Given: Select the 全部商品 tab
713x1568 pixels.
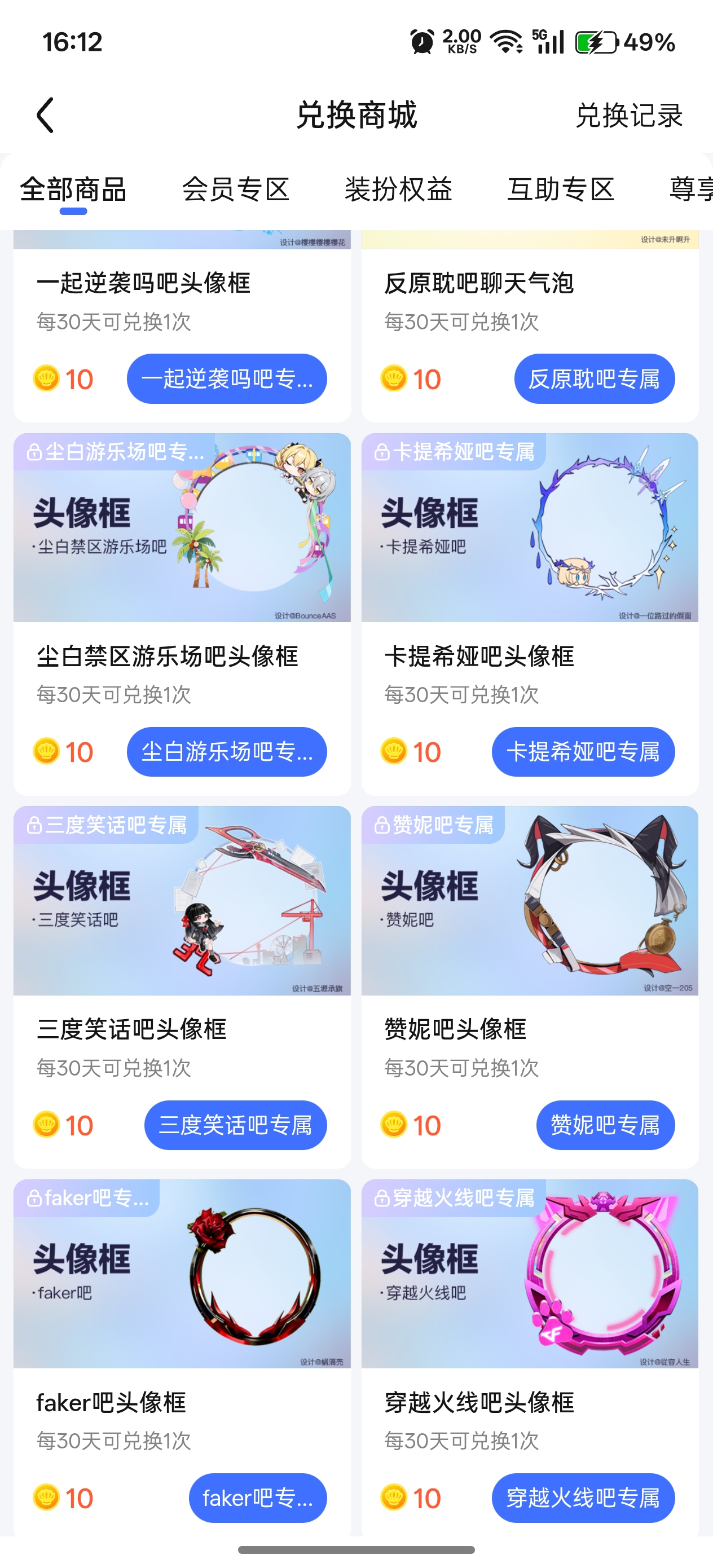Looking at the screenshot, I should click(x=73, y=190).
